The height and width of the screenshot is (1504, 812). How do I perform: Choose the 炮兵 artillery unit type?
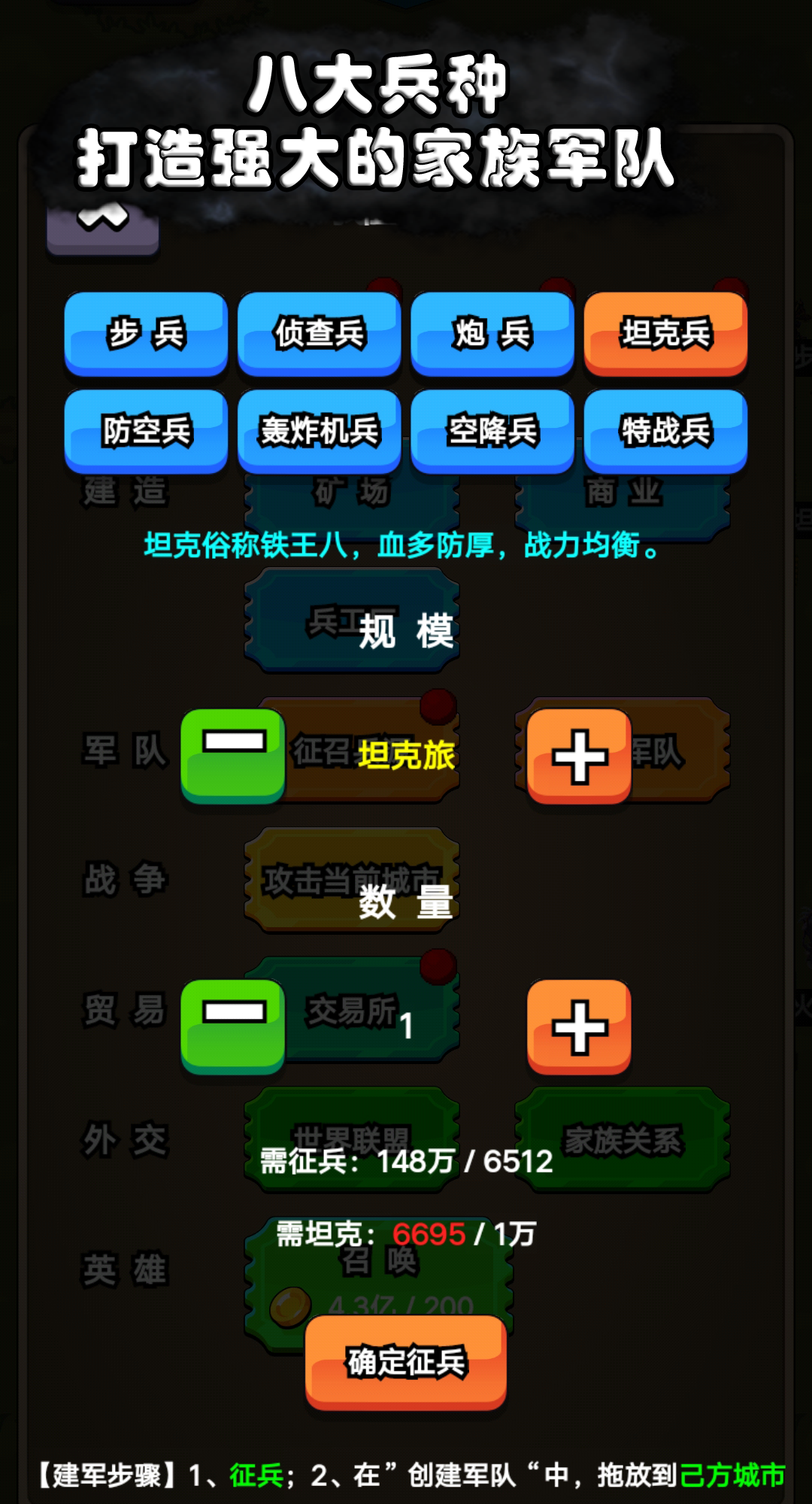[492, 333]
